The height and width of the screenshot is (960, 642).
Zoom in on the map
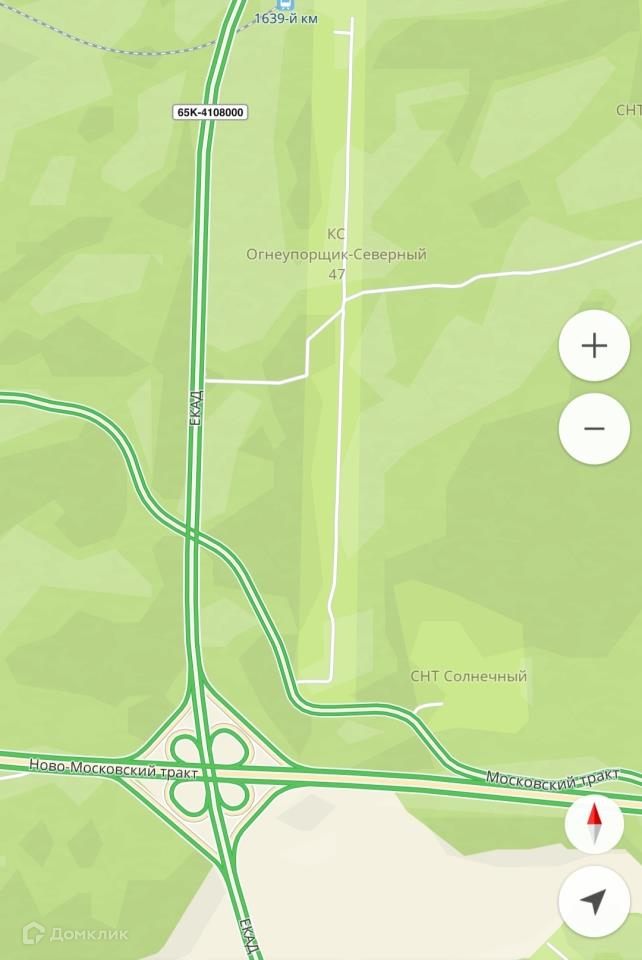click(x=594, y=346)
